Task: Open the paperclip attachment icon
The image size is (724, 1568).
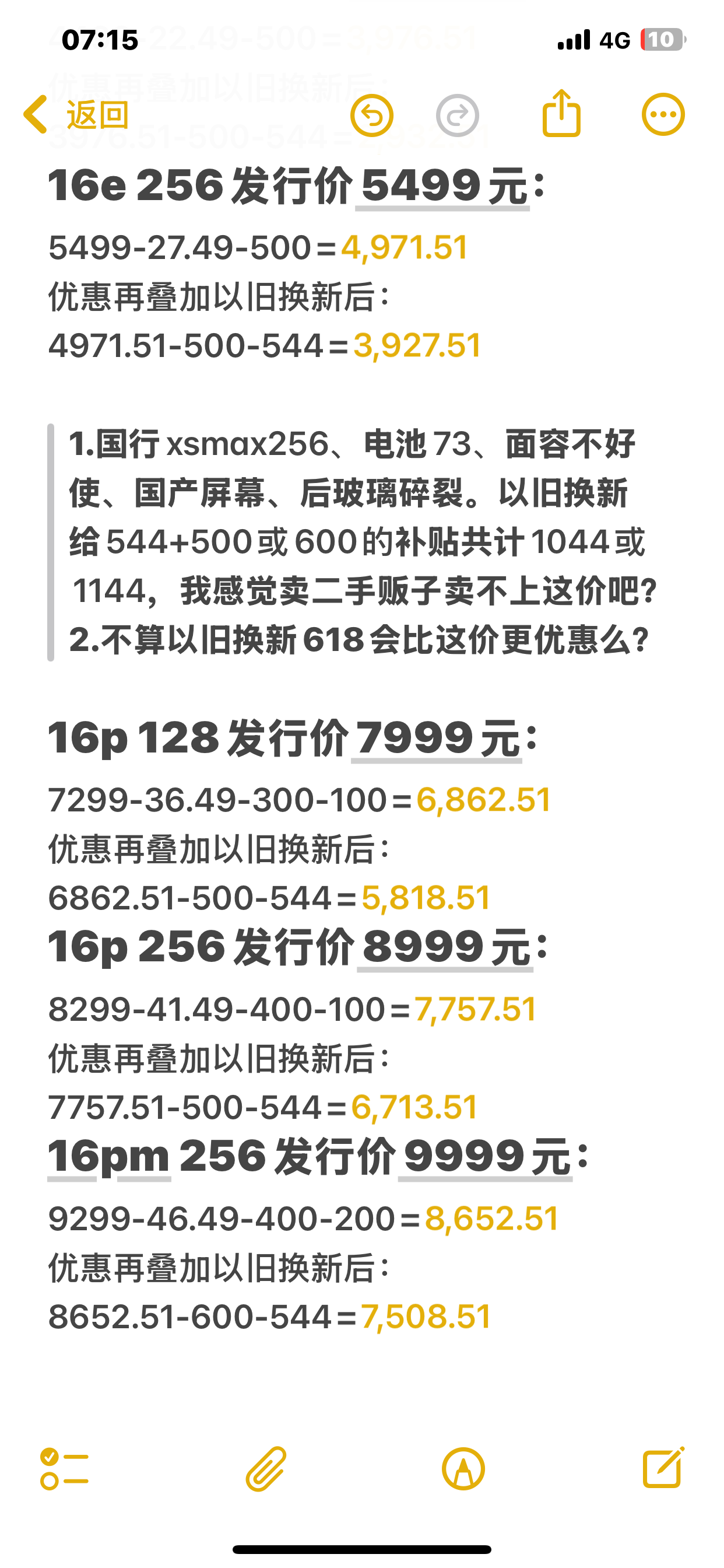Action: pyautogui.click(x=266, y=1468)
